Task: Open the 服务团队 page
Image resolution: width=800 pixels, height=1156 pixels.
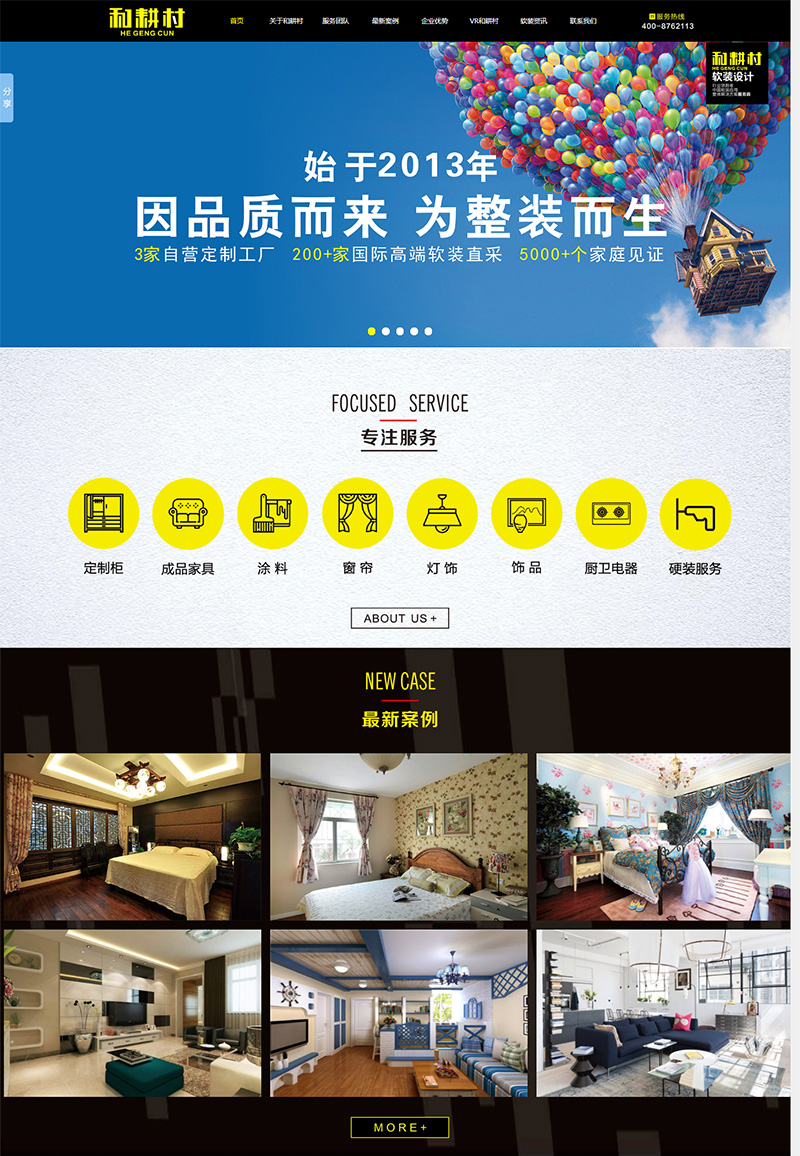Action: tap(335, 20)
